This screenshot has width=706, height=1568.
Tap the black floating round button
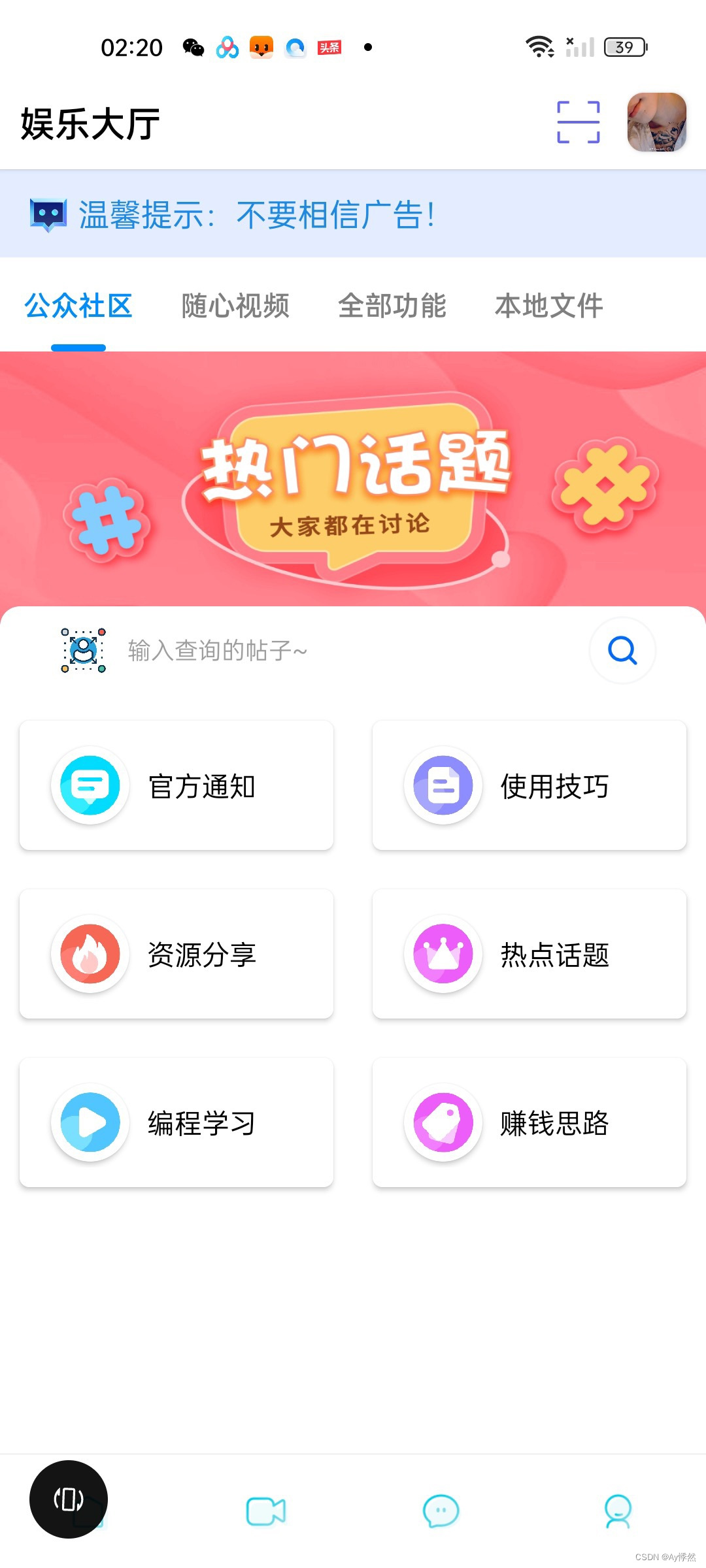69,1499
